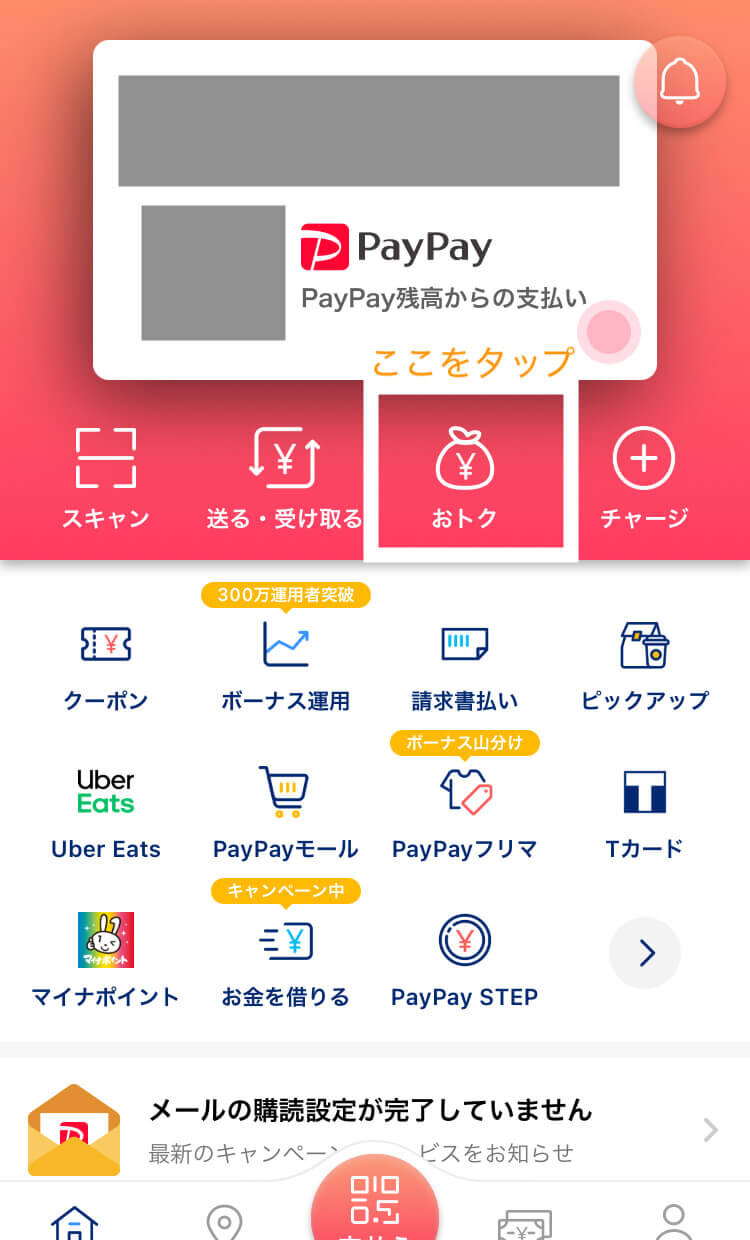
Task: Show more services with the arrow button
Action: pos(645,953)
